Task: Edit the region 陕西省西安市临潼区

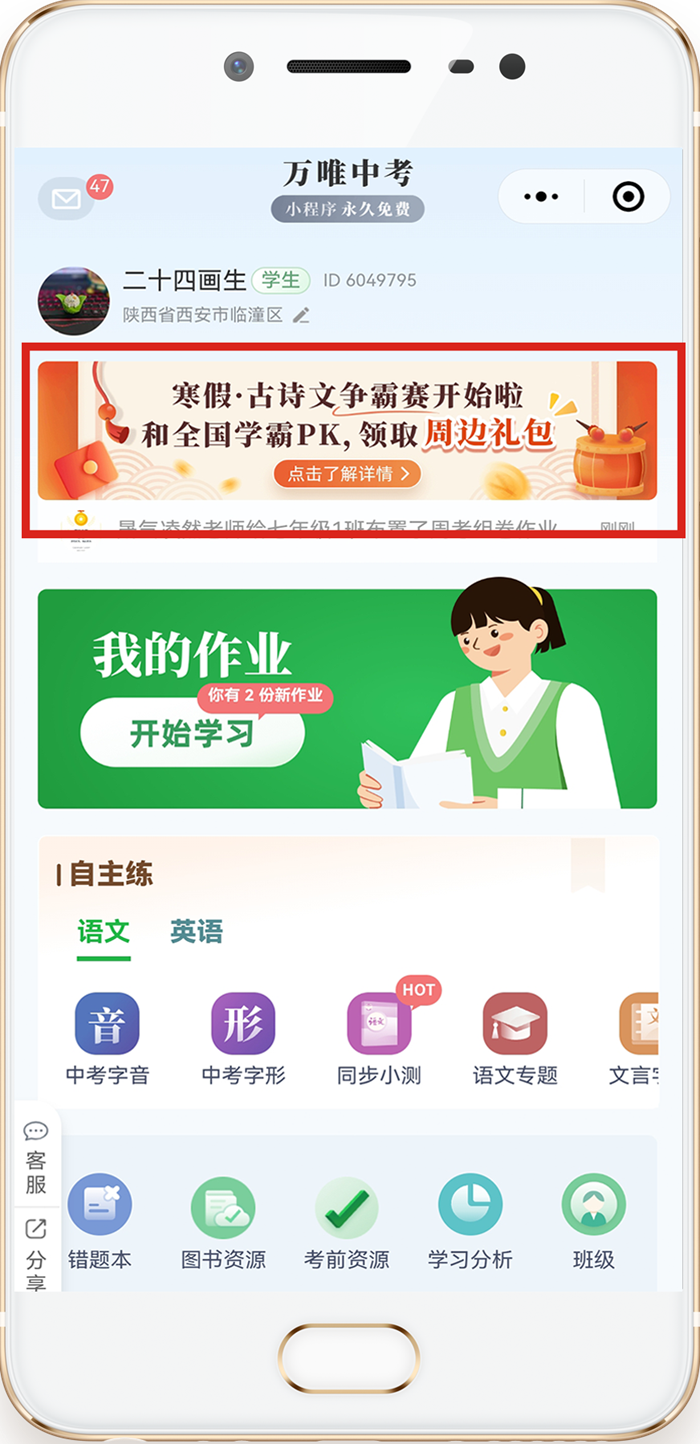Action: click(301, 316)
